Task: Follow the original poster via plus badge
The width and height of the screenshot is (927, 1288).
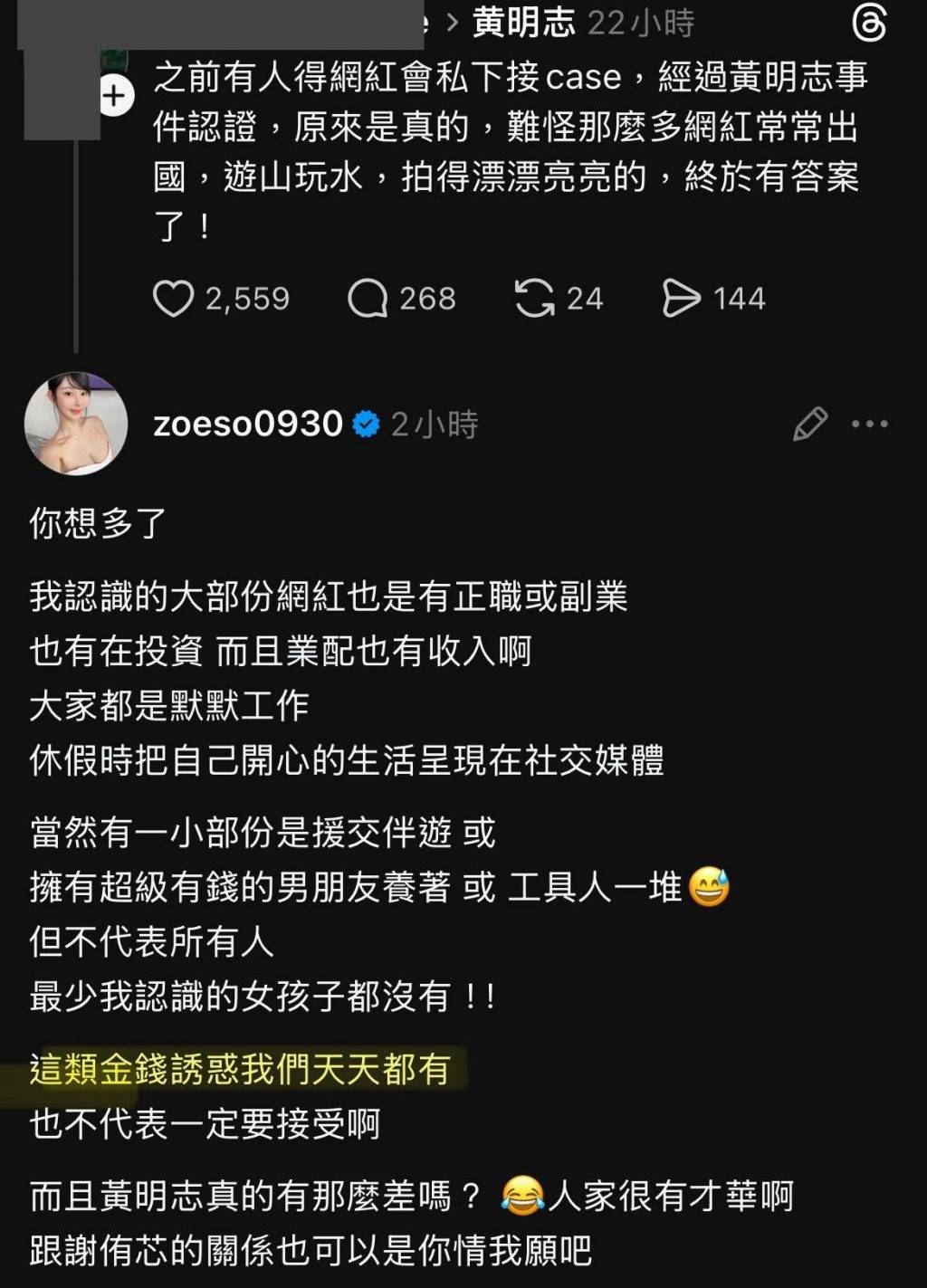Action: [114, 96]
